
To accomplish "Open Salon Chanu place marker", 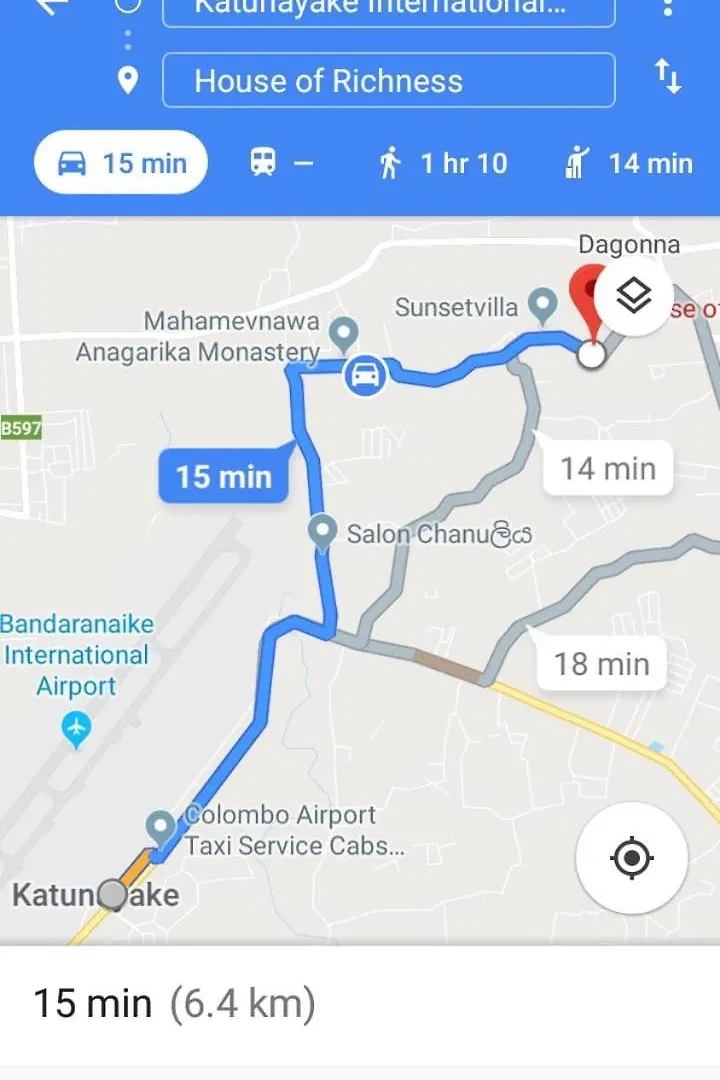I will tap(322, 531).
